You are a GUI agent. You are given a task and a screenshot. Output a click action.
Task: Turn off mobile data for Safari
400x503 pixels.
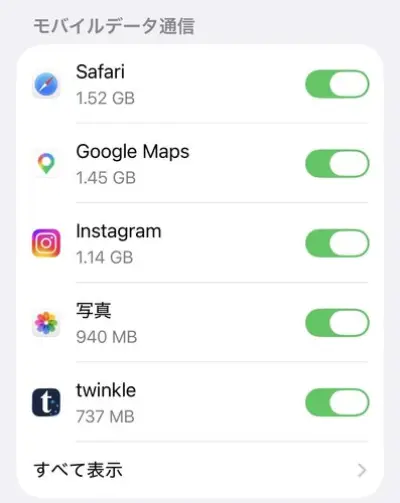tap(337, 84)
